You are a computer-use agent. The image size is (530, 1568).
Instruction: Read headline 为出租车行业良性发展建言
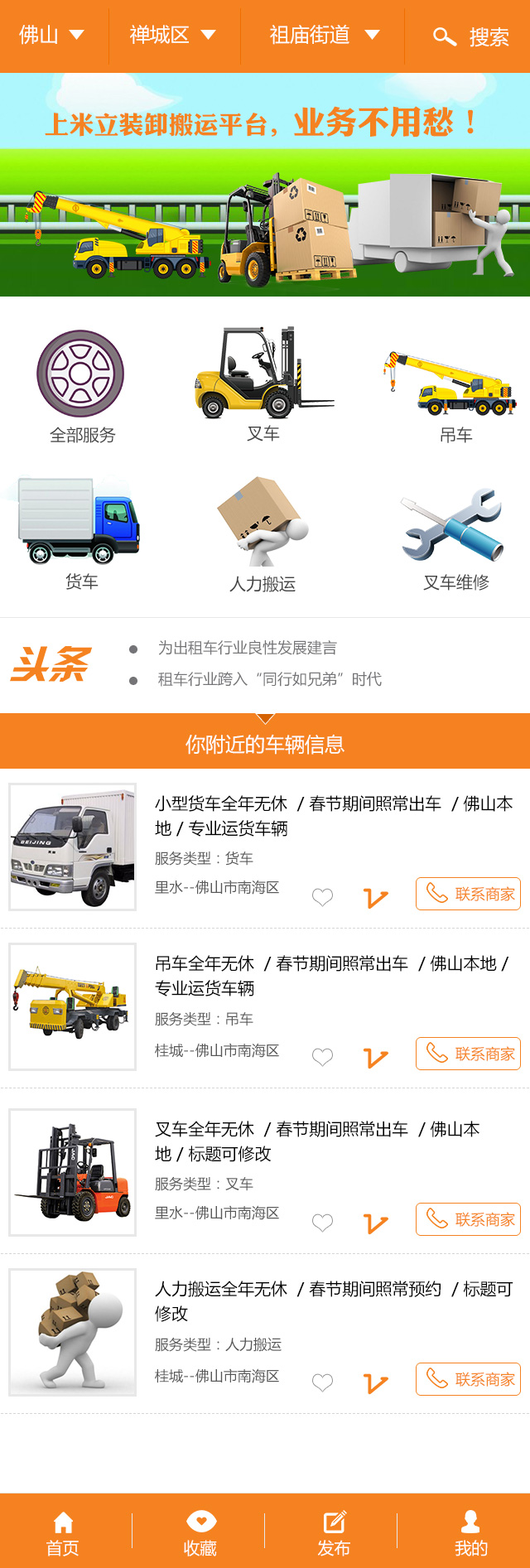coord(247,648)
